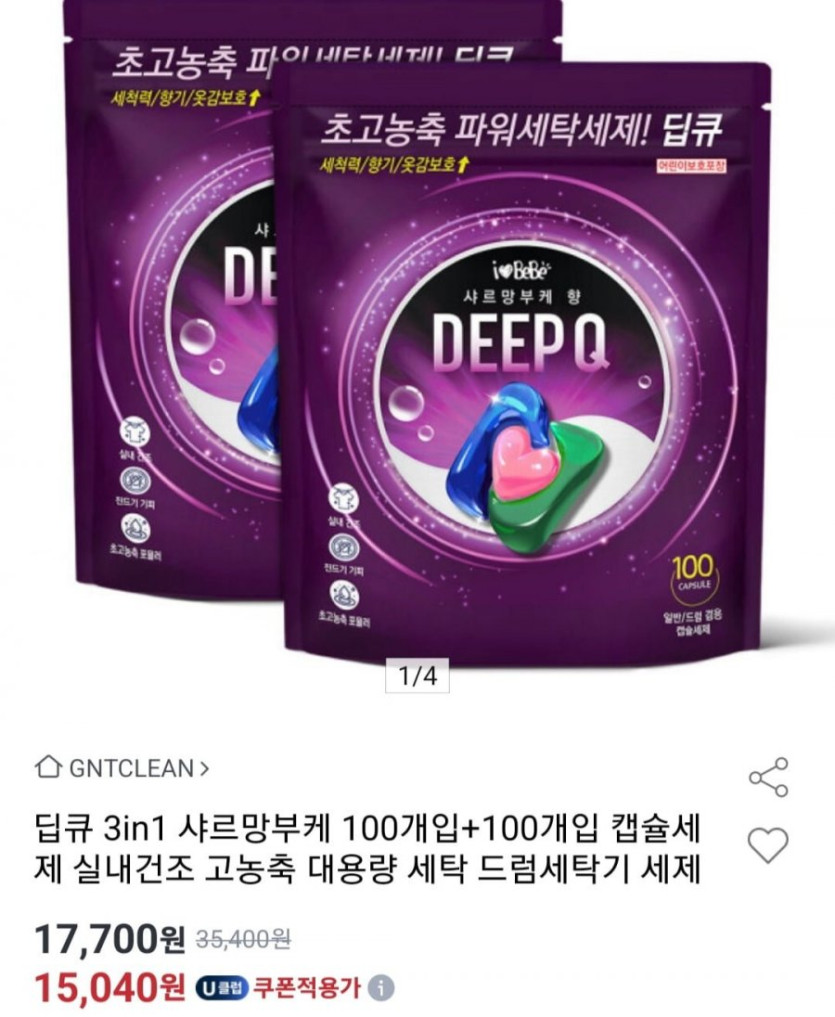Open the GNTCLEAN store page
The image size is (835, 1017).
click(x=122, y=768)
